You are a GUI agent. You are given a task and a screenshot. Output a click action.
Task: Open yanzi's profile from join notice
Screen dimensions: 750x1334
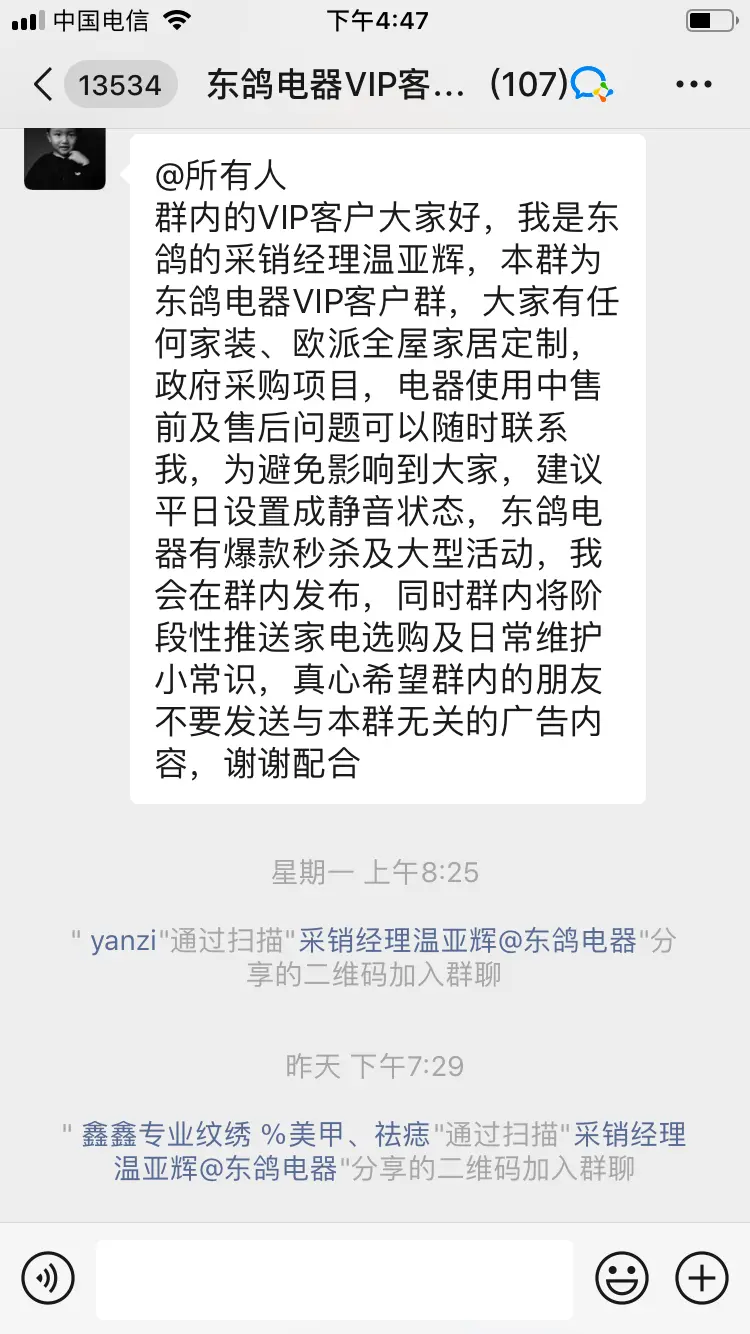coord(123,941)
